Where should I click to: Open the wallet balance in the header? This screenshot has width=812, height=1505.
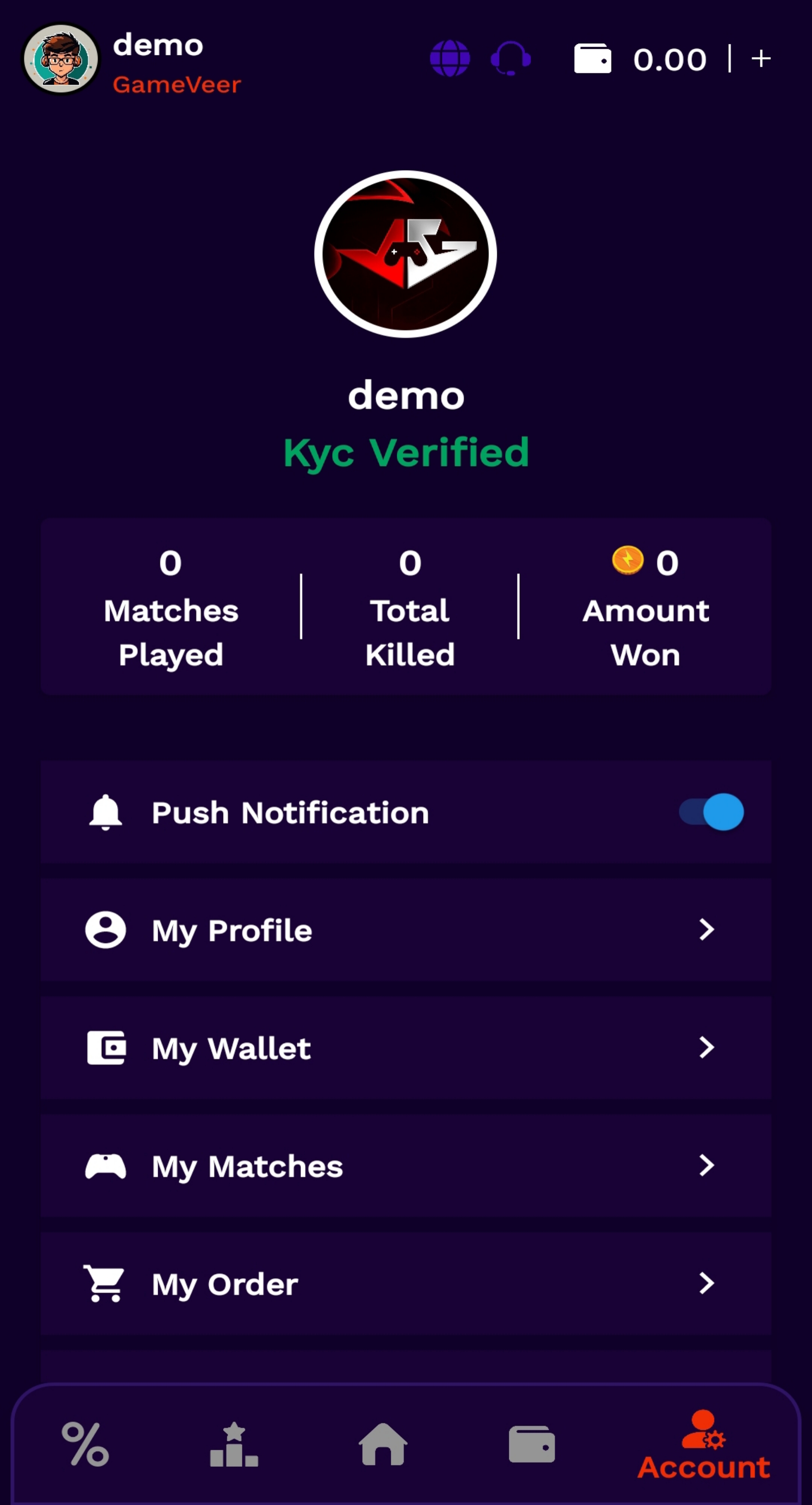[642, 59]
